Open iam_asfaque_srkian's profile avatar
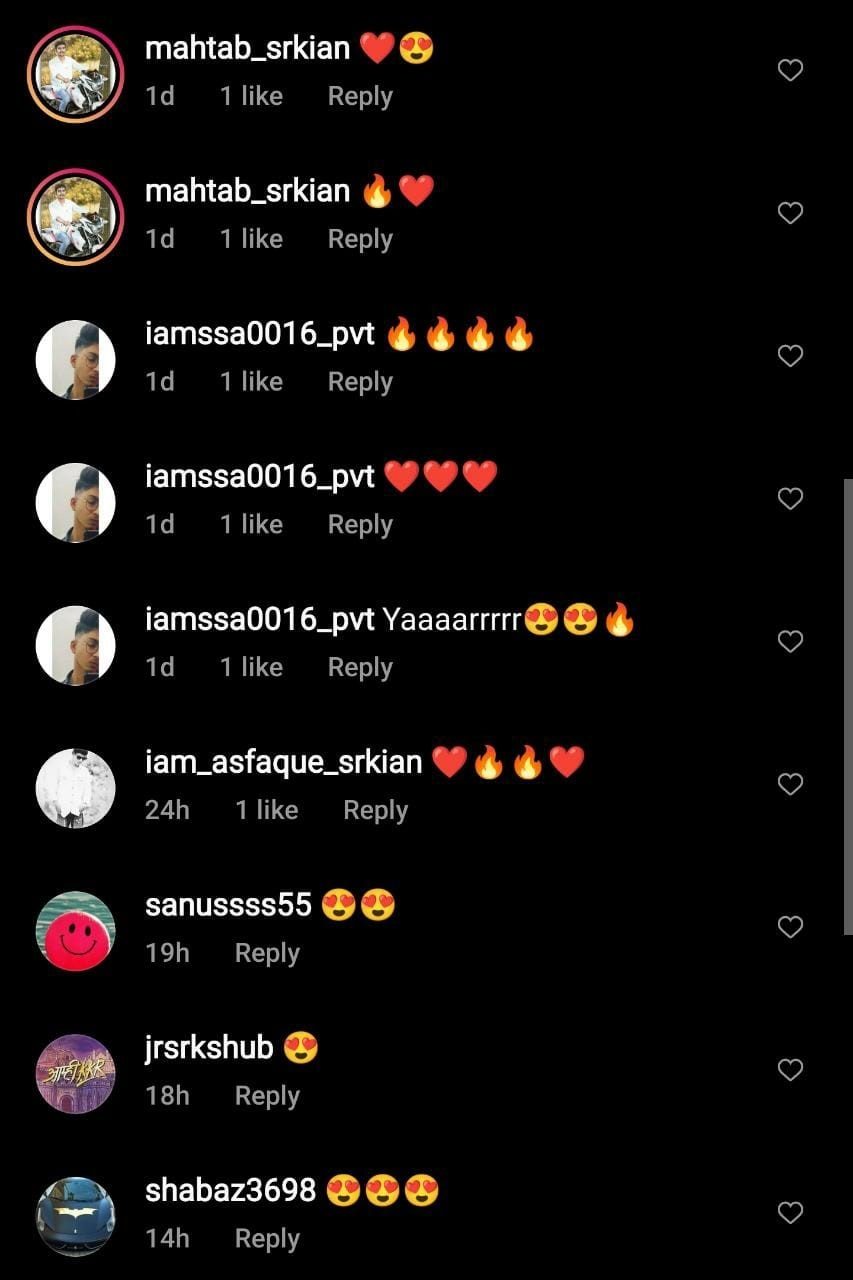 point(76,788)
